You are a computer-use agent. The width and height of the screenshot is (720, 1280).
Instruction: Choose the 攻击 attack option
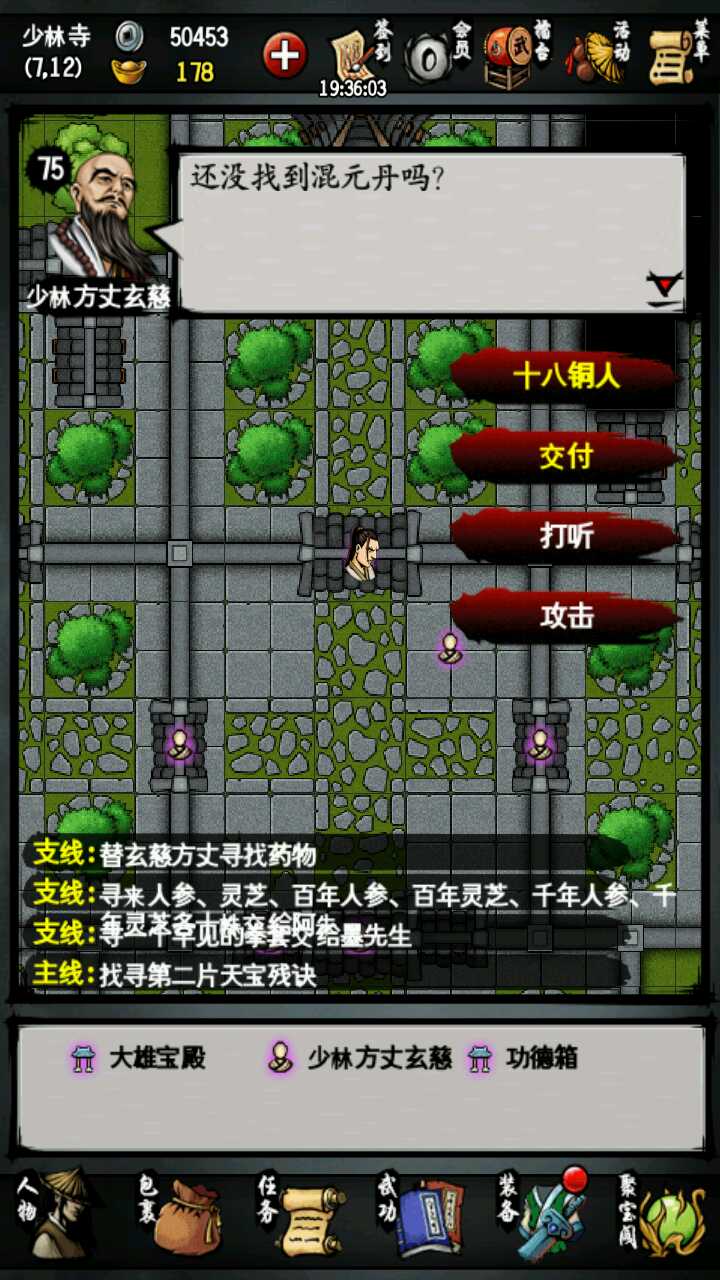coord(566,616)
